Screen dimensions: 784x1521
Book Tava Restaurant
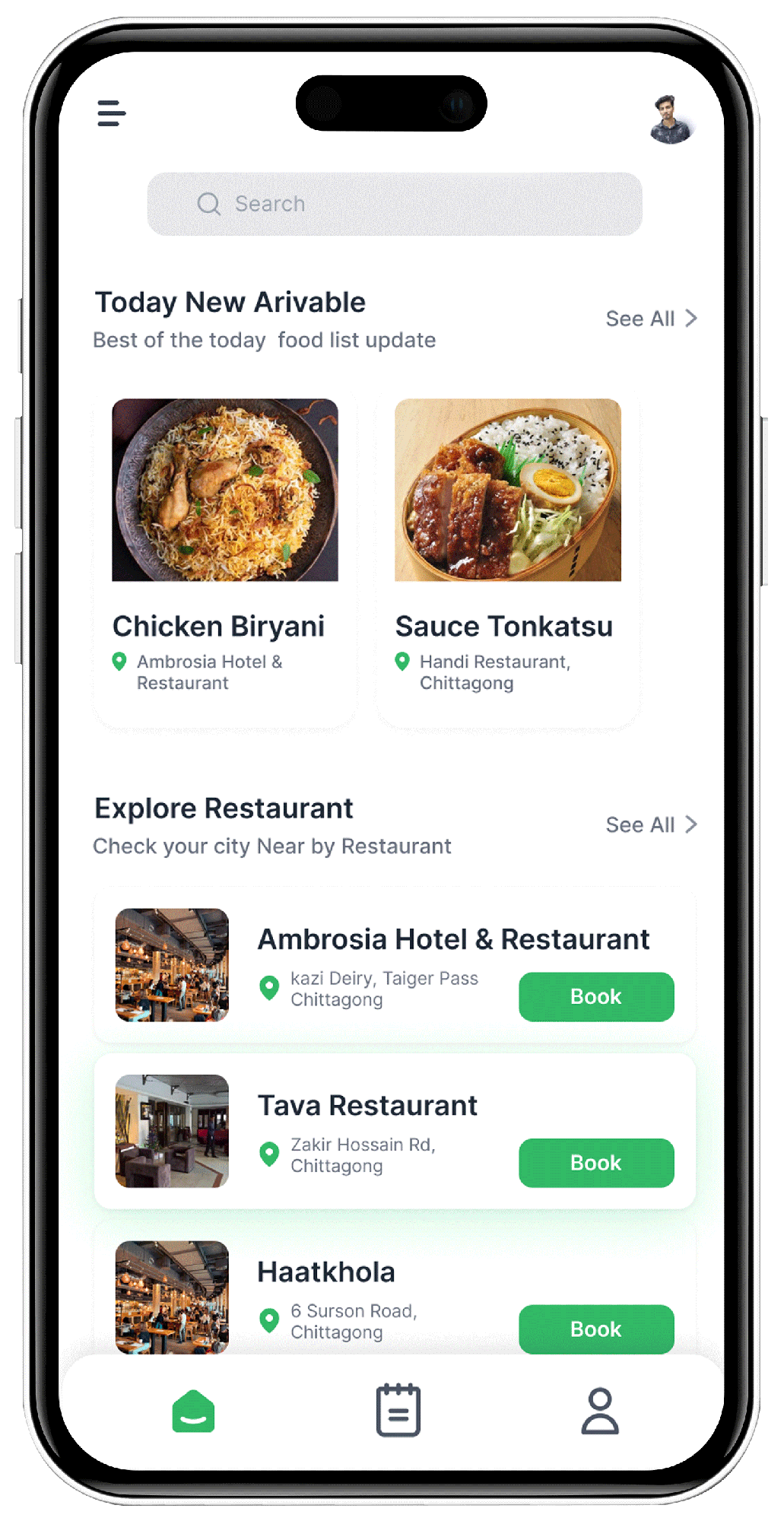596,1163
